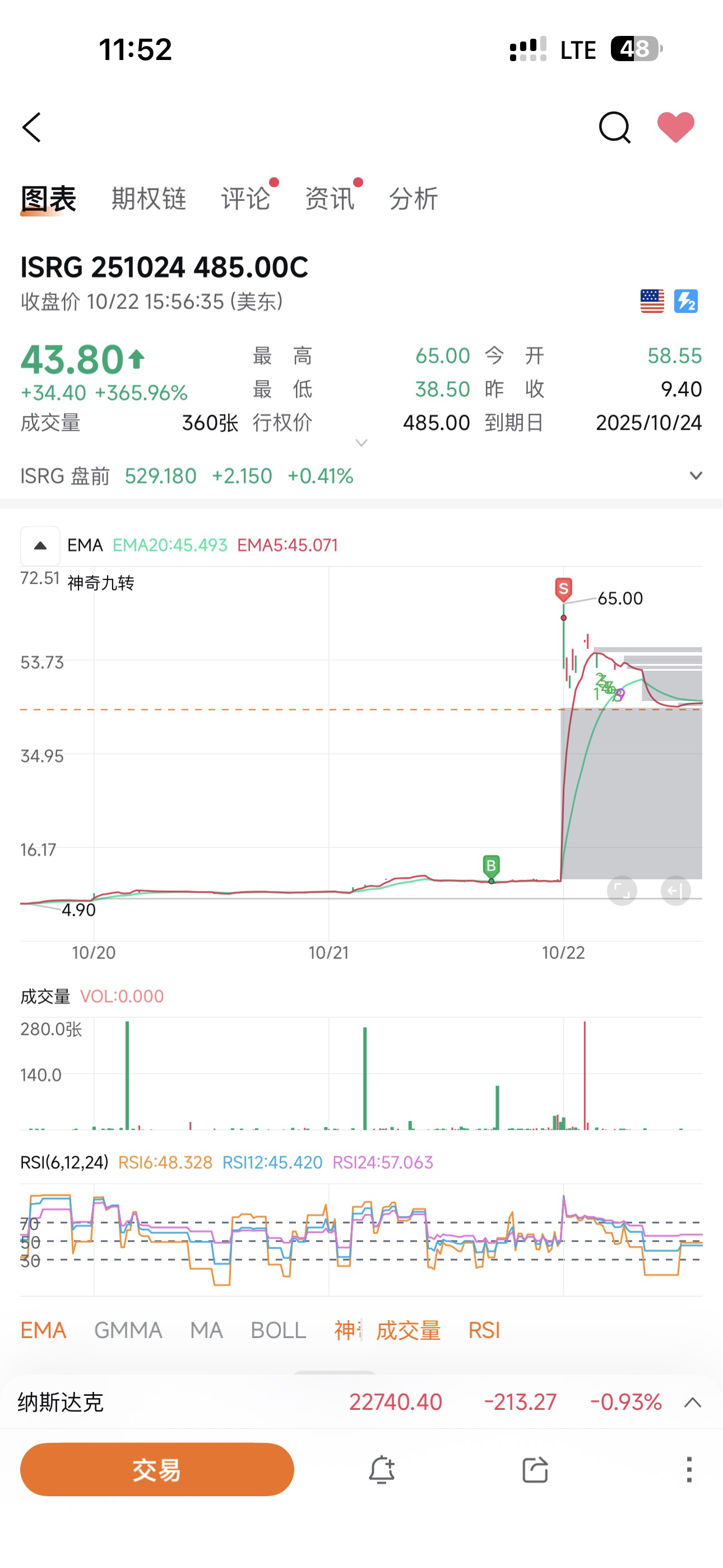
Task: Tap the heart favorite icon
Action: click(x=676, y=127)
